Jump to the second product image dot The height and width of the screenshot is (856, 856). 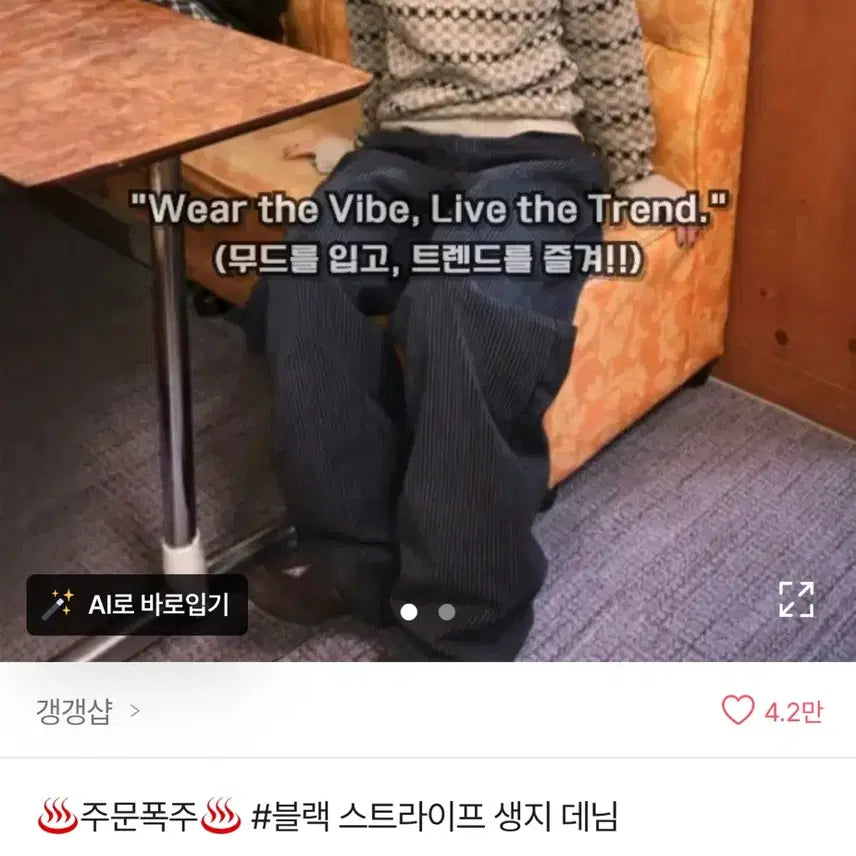[x=447, y=612]
